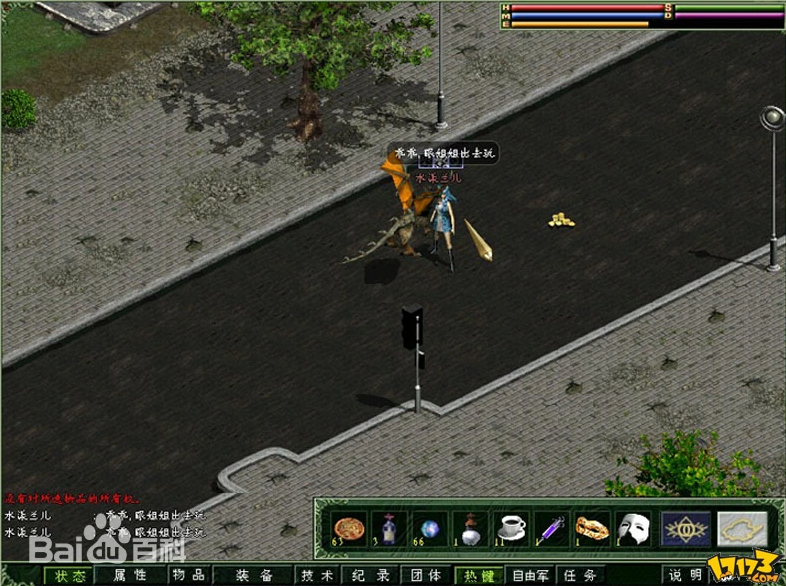
Task: Use the purple syringe hotkey item
Action: pos(551,529)
